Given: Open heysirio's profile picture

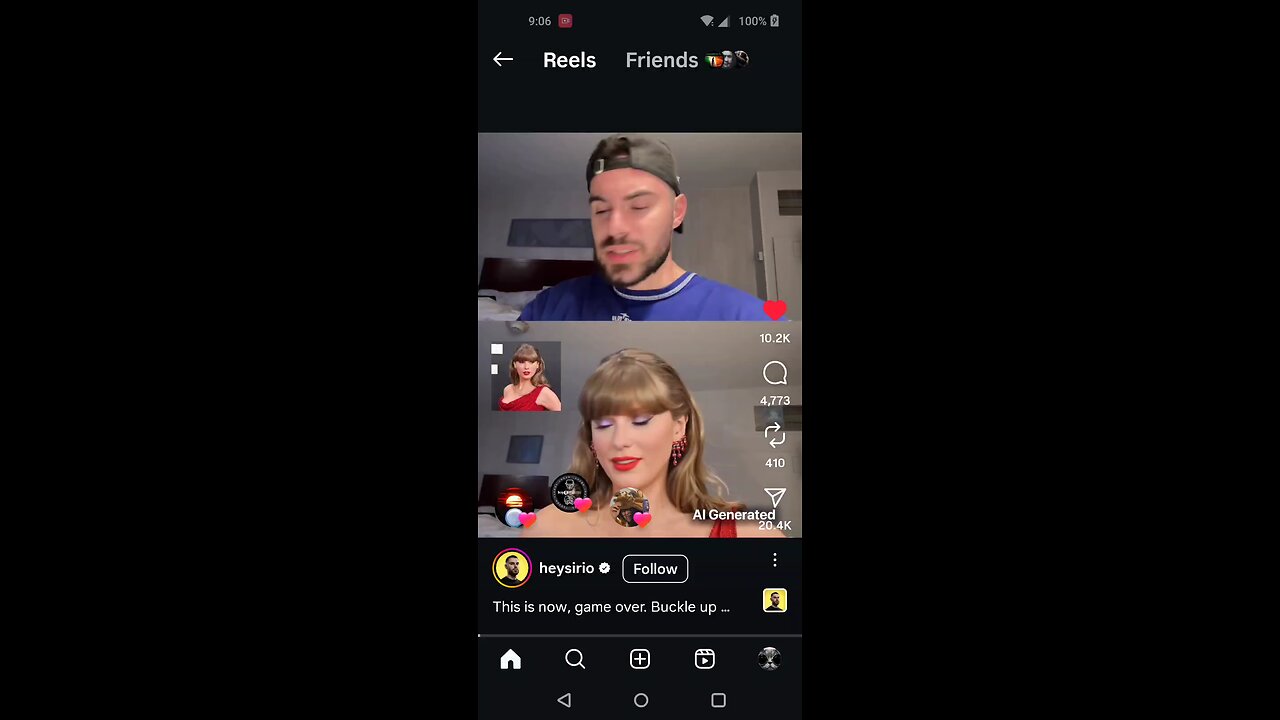Looking at the screenshot, I should 512,569.
